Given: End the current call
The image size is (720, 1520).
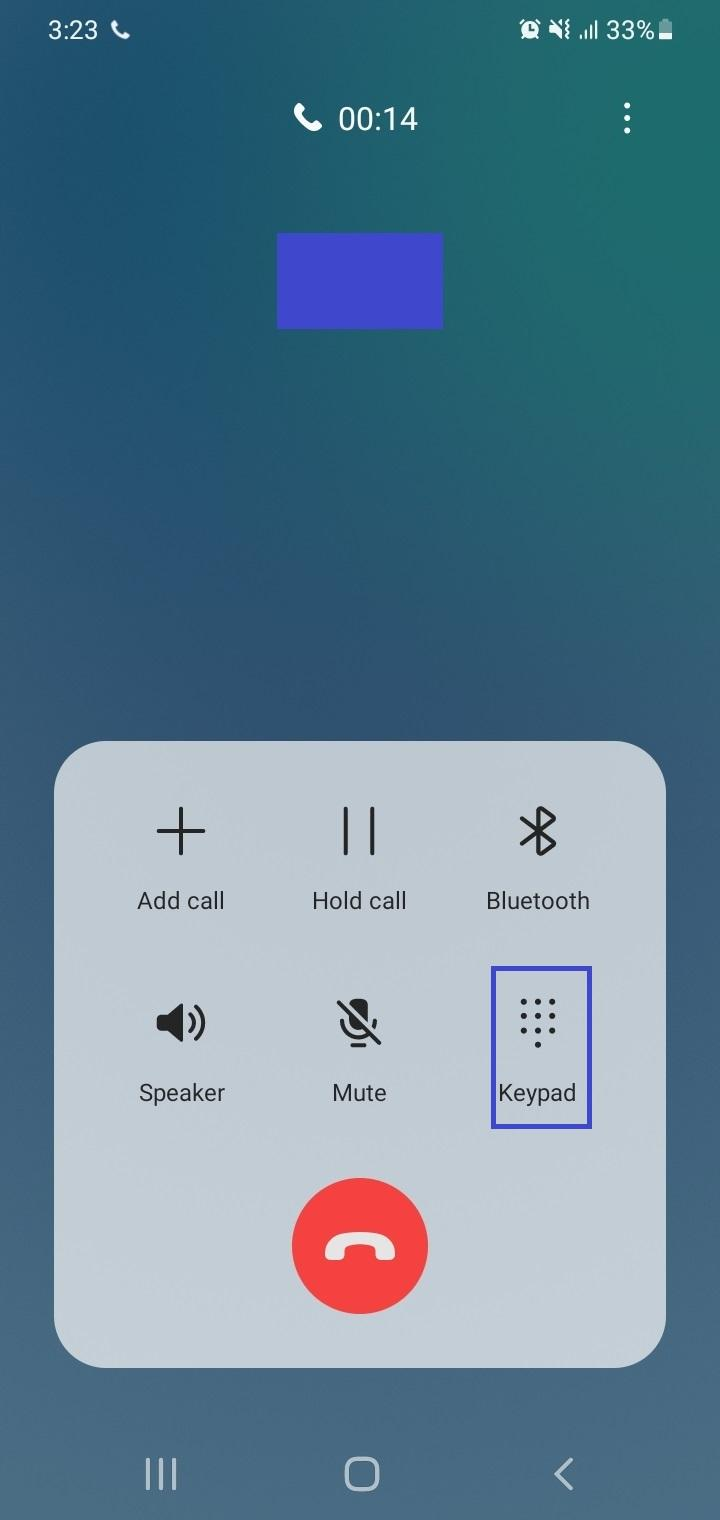Looking at the screenshot, I should pyautogui.click(x=359, y=1245).
